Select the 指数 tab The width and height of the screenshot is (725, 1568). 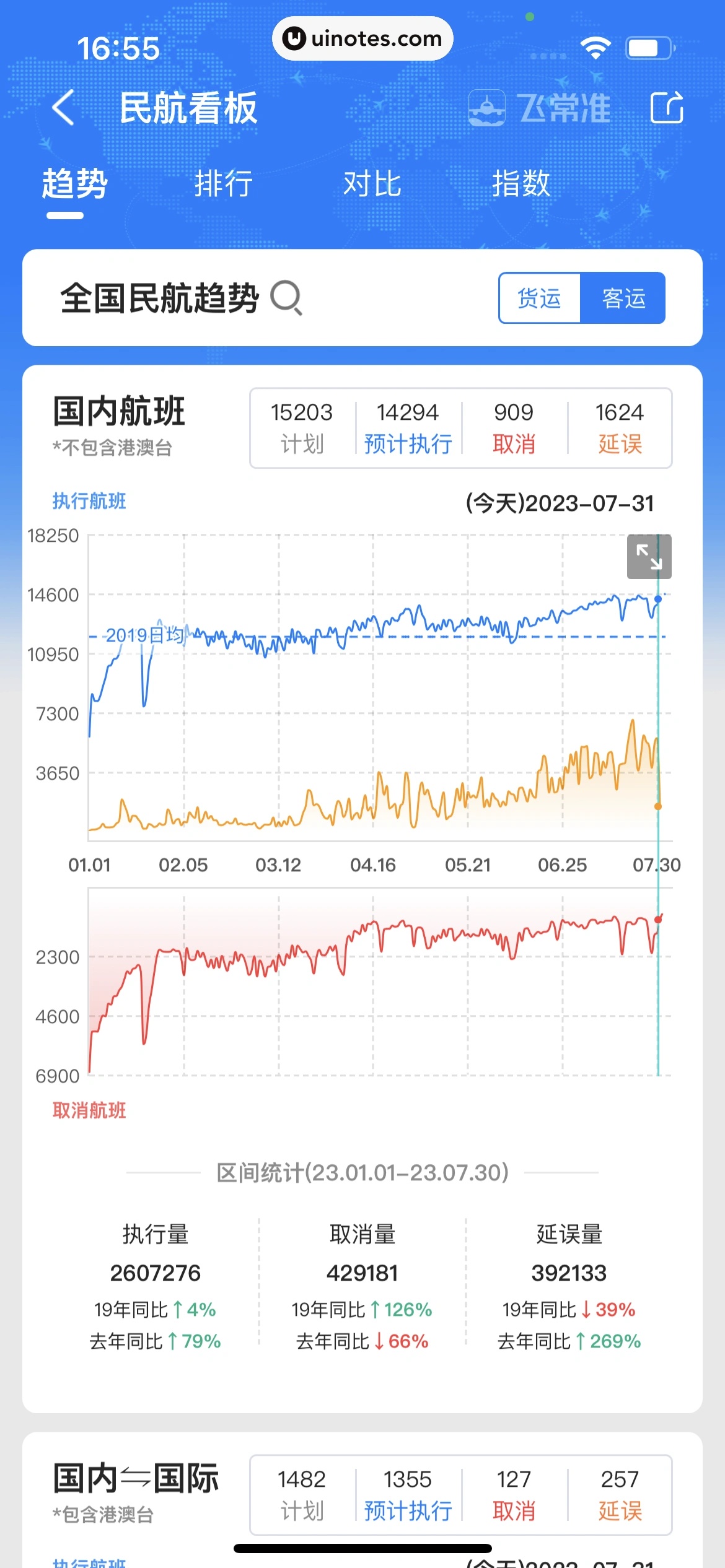pos(521,184)
